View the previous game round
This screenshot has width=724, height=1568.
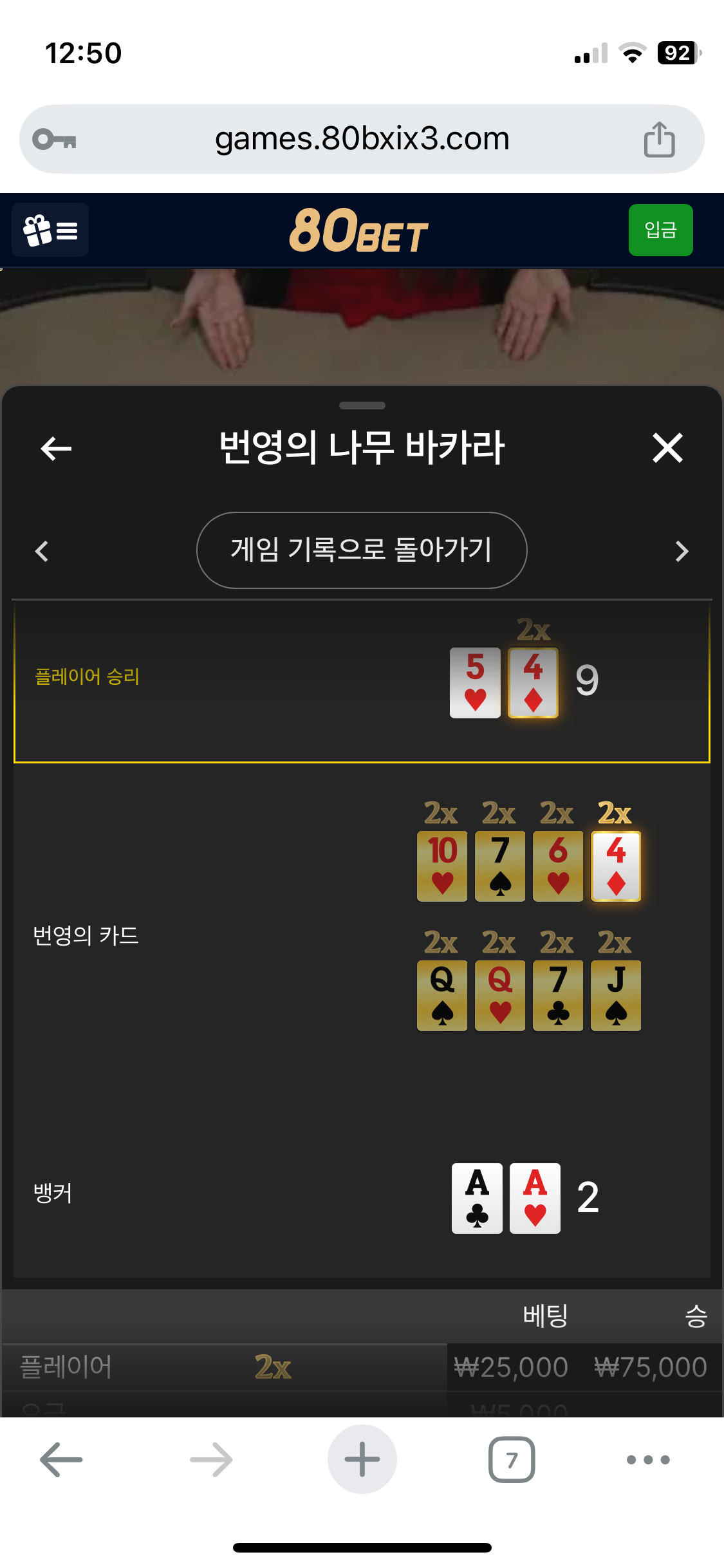click(x=42, y=552)
